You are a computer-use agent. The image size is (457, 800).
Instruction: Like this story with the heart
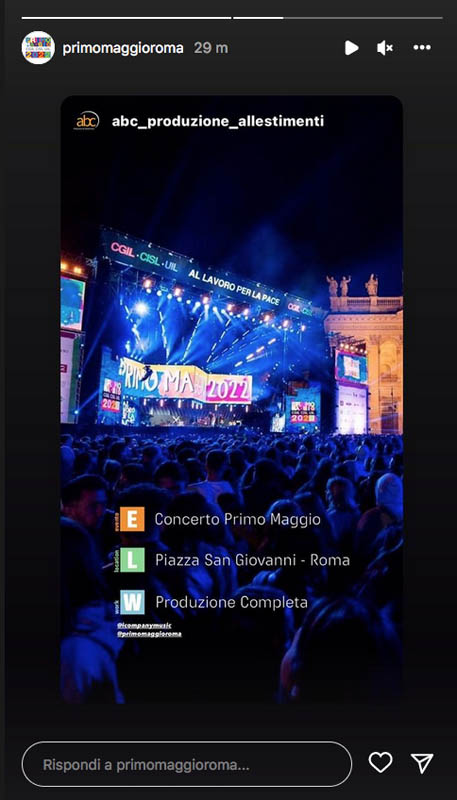(380, 762)
